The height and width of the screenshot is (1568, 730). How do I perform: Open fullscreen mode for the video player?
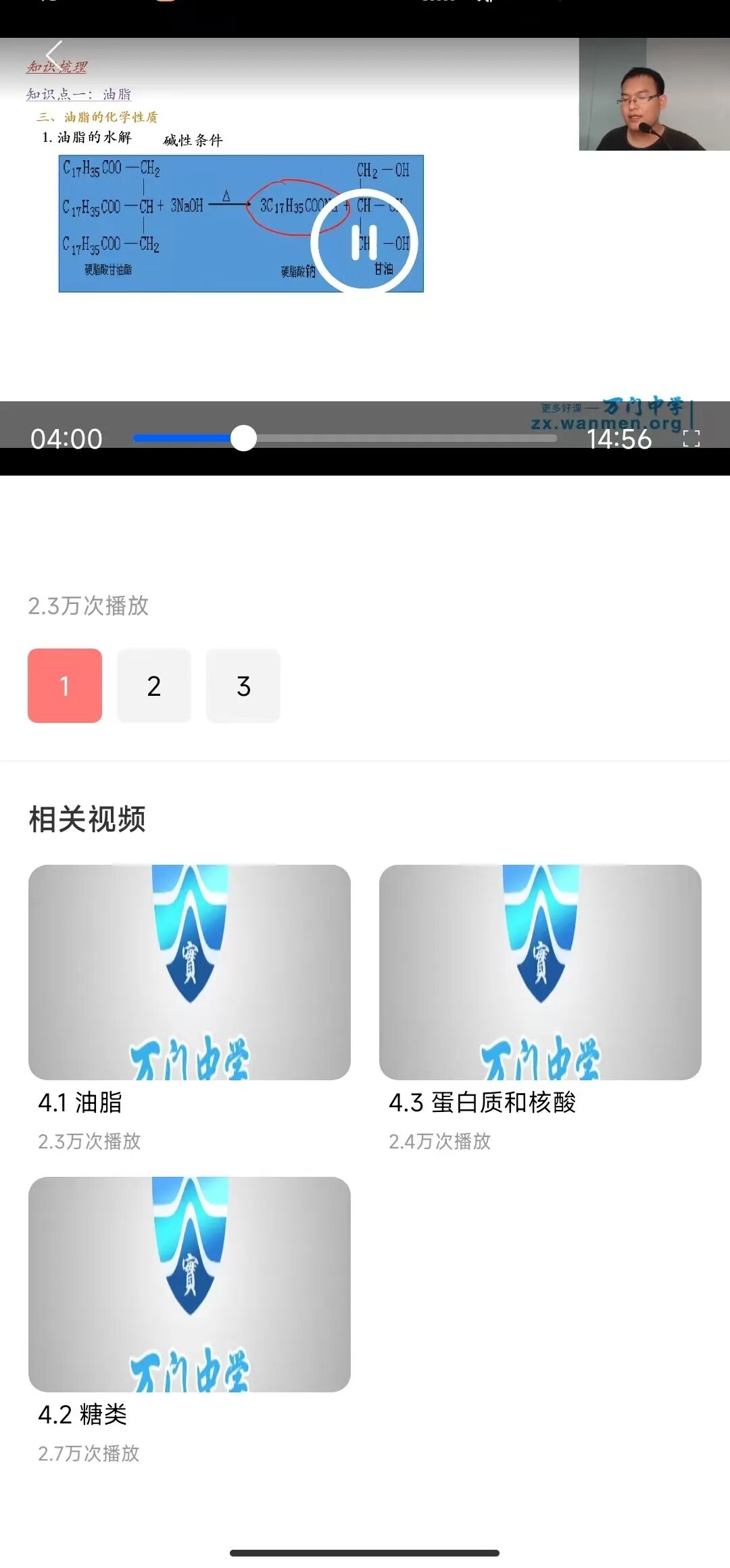click(692, 439)
